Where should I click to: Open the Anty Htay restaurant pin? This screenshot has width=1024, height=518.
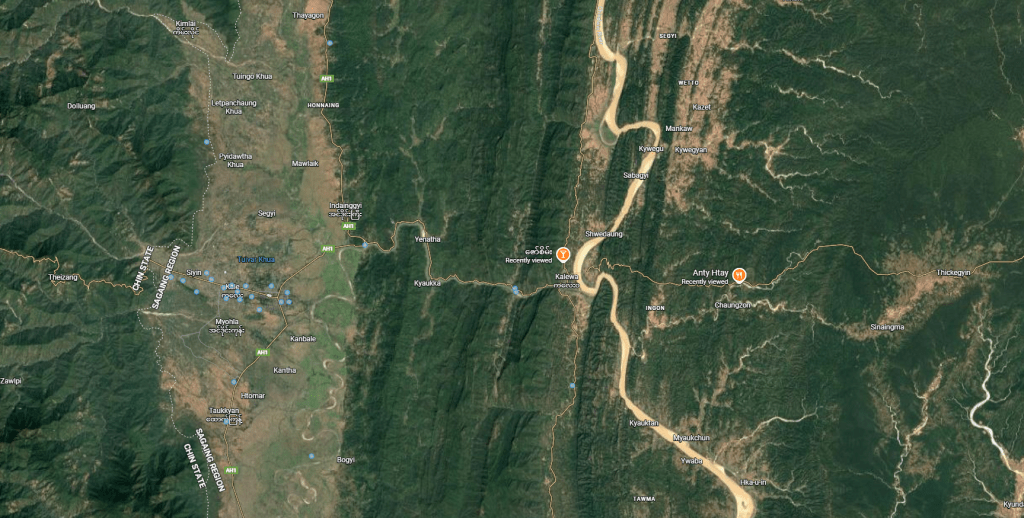coord(738,274)
